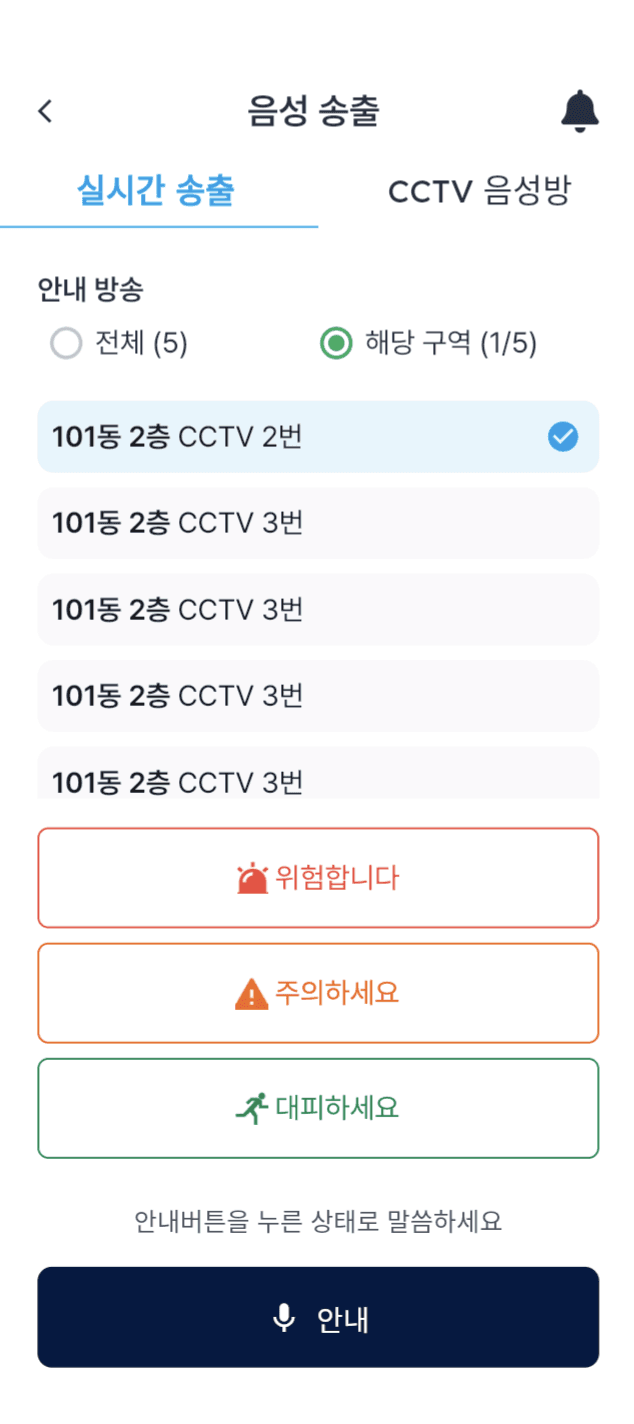Screen dimensions: 634x1424
Task: Send the 주의하세요 warning announcement
Action: (318, 993)
